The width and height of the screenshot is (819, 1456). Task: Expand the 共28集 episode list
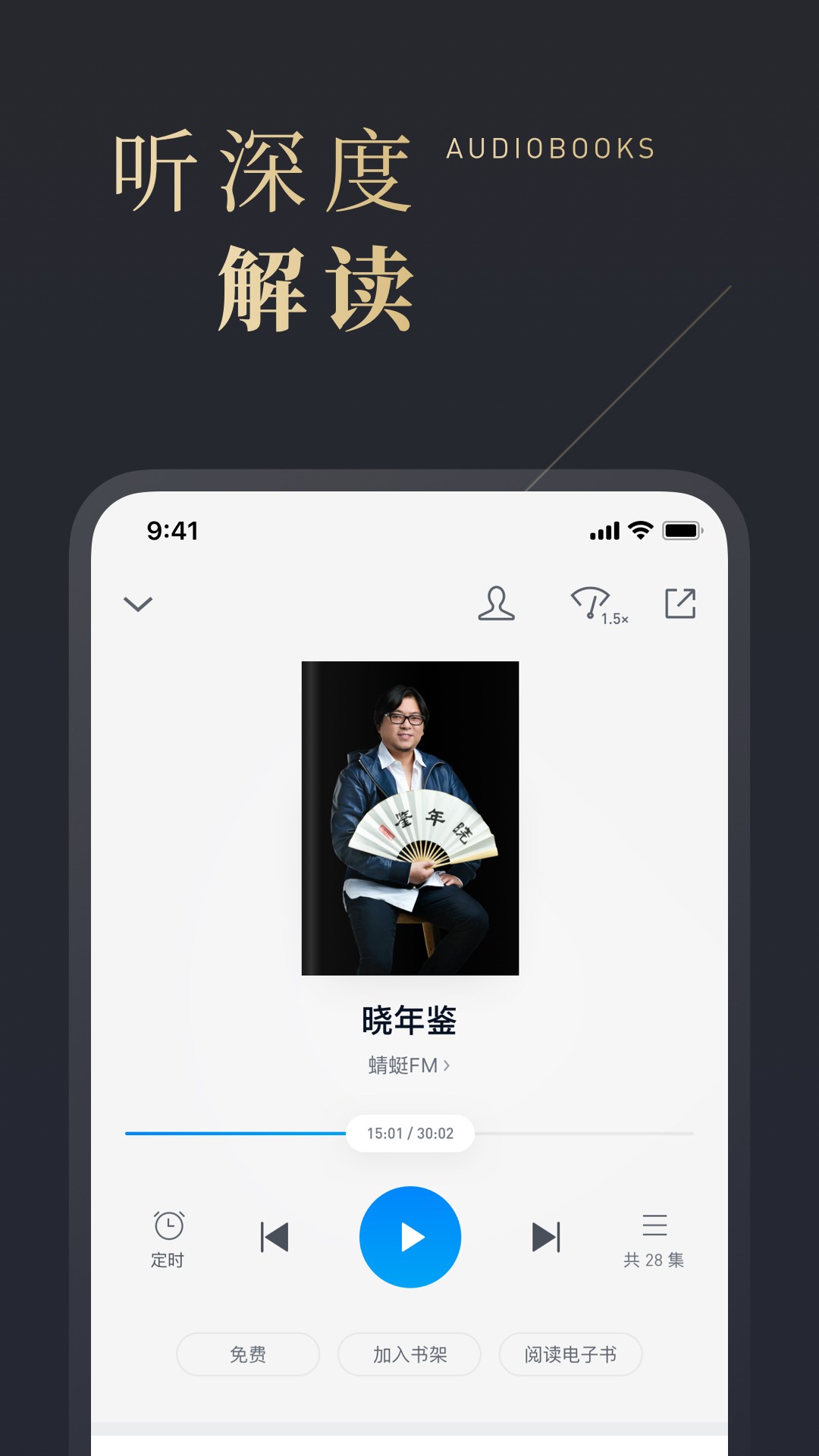(654, 1236)
